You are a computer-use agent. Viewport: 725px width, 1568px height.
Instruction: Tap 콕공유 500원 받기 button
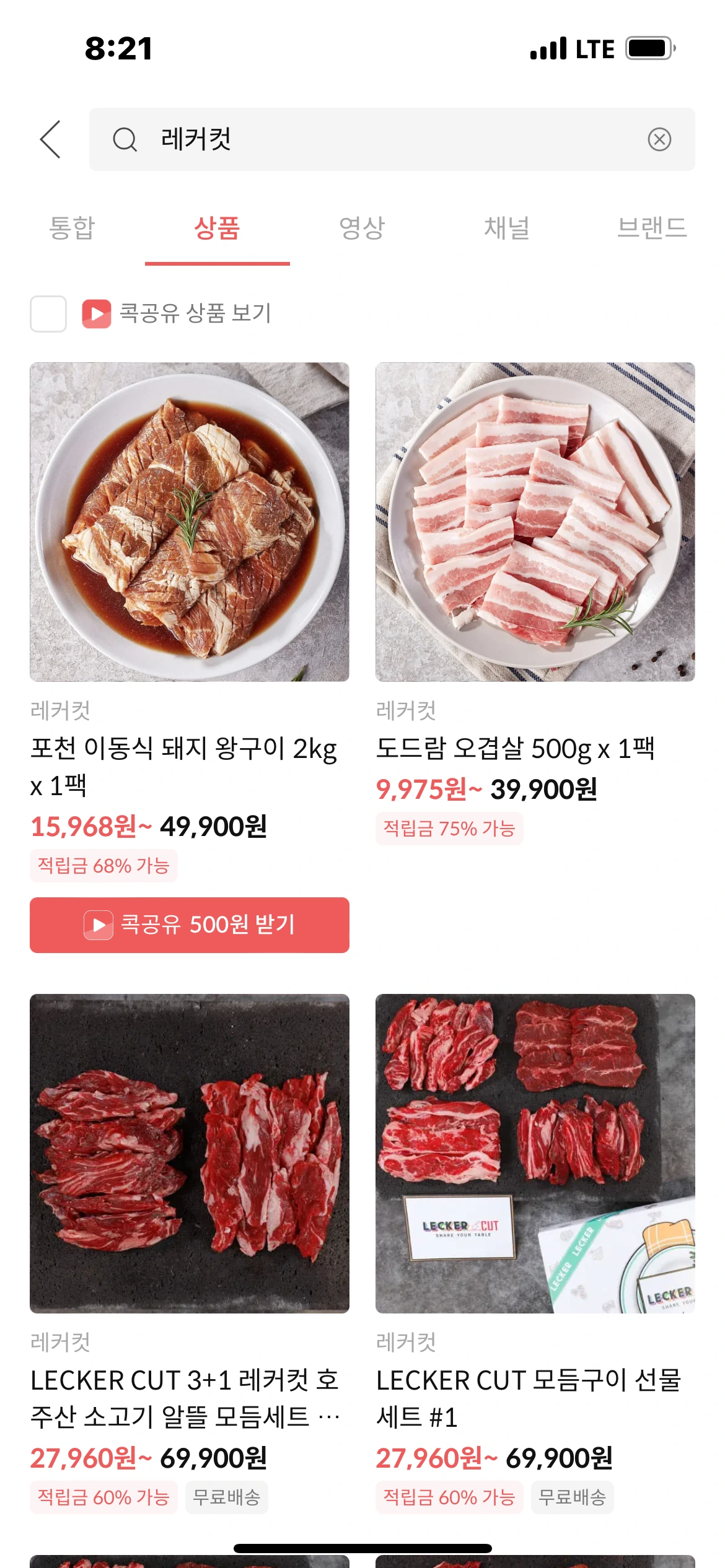click(189, 925)
